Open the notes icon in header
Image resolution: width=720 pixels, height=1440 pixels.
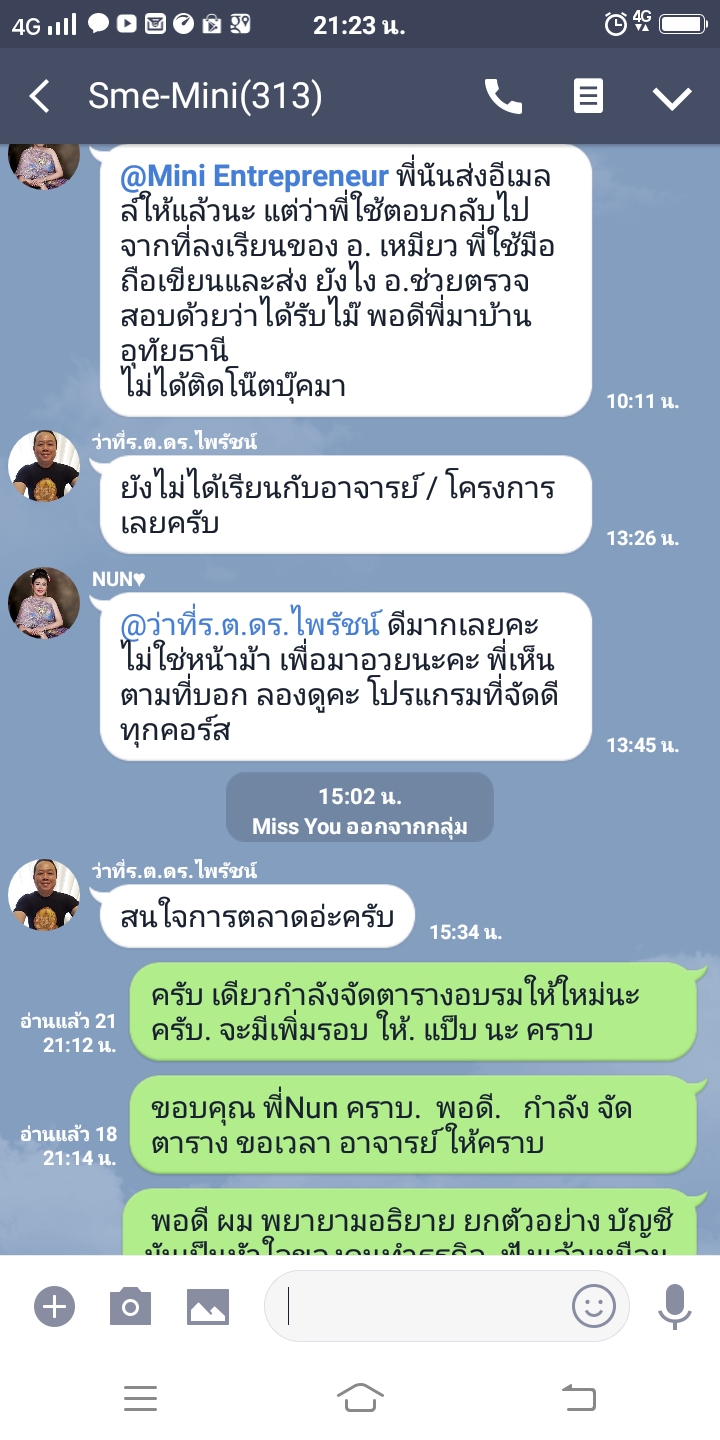588,97
